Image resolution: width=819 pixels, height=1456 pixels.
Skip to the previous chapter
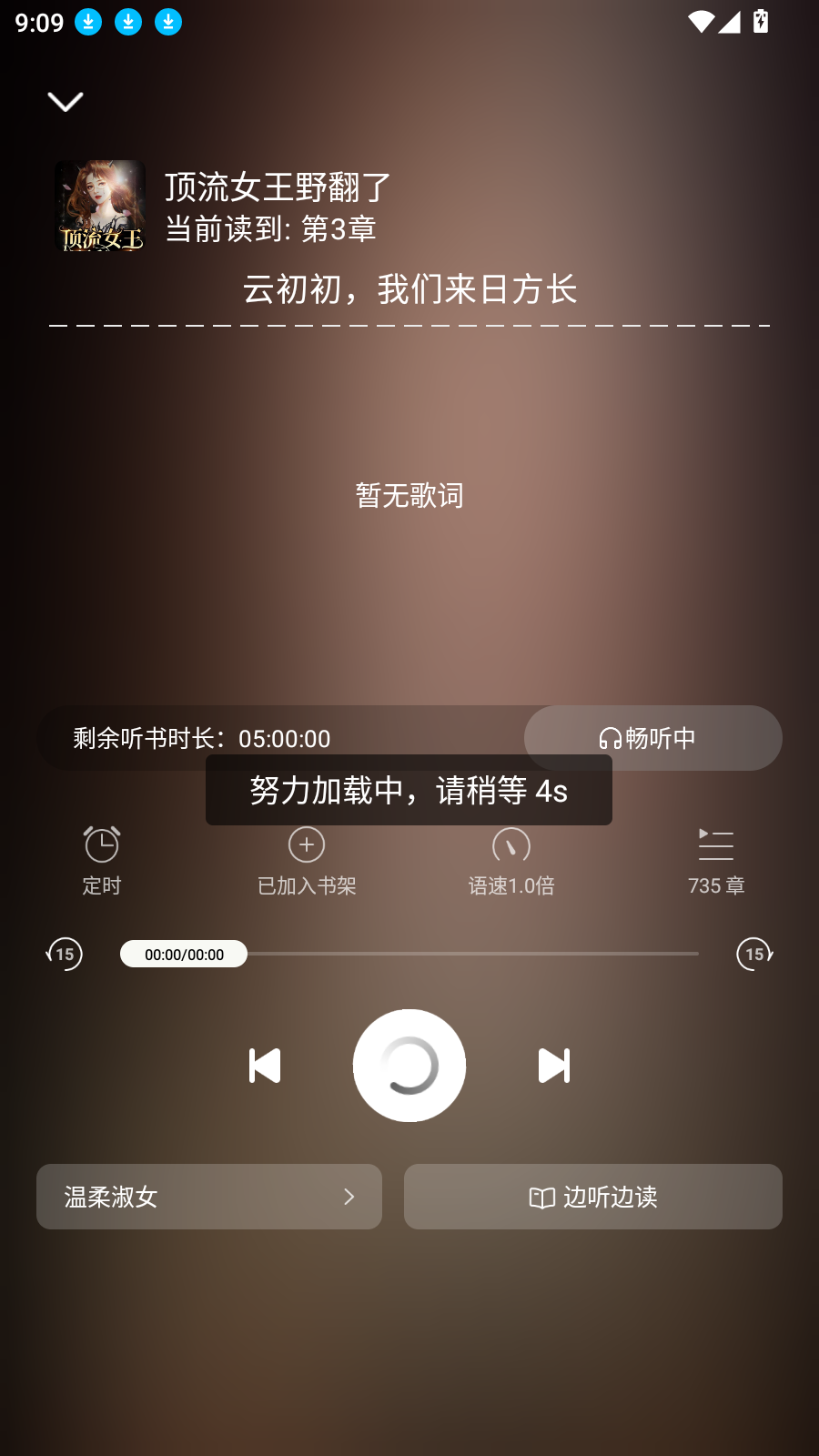coord(264,1065)
